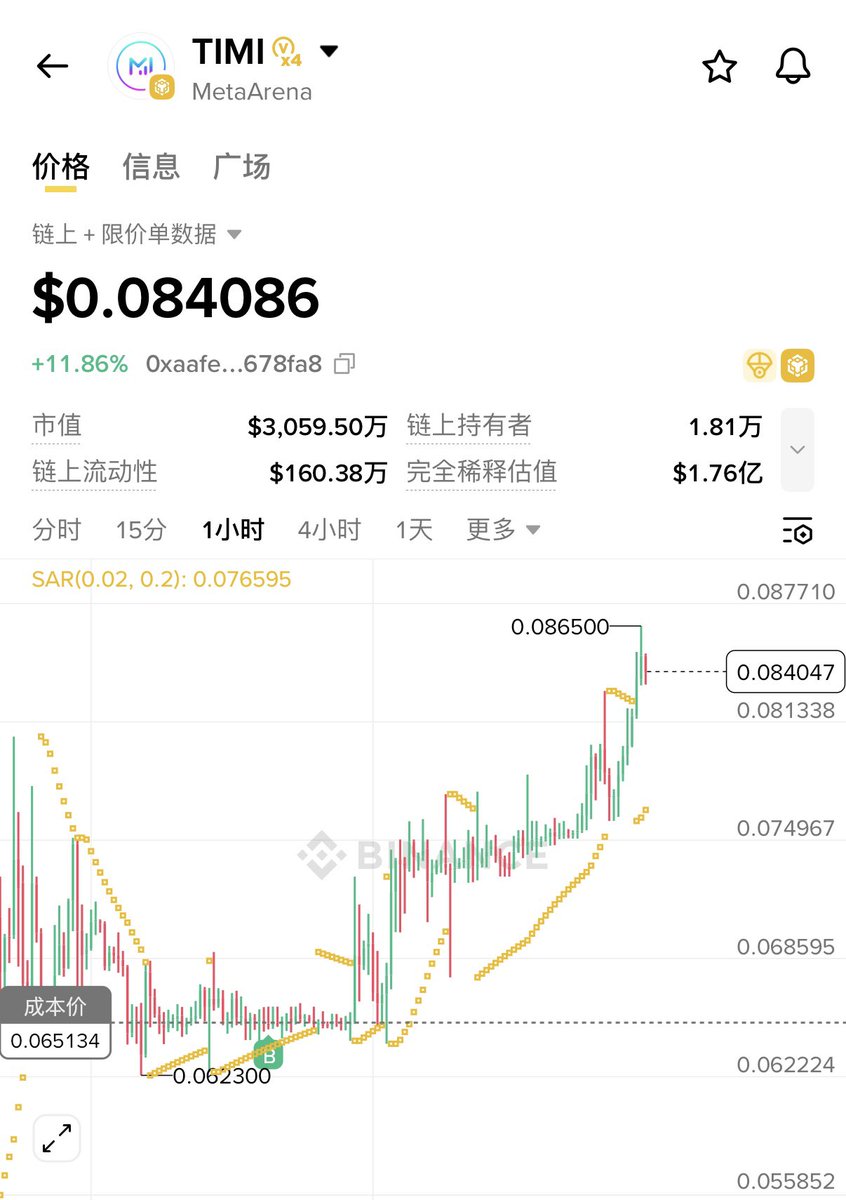Image resolution: width=846 pixels, height=1200 pixels.
Task: Expand the market stats chevron
Action: point(797,450)
